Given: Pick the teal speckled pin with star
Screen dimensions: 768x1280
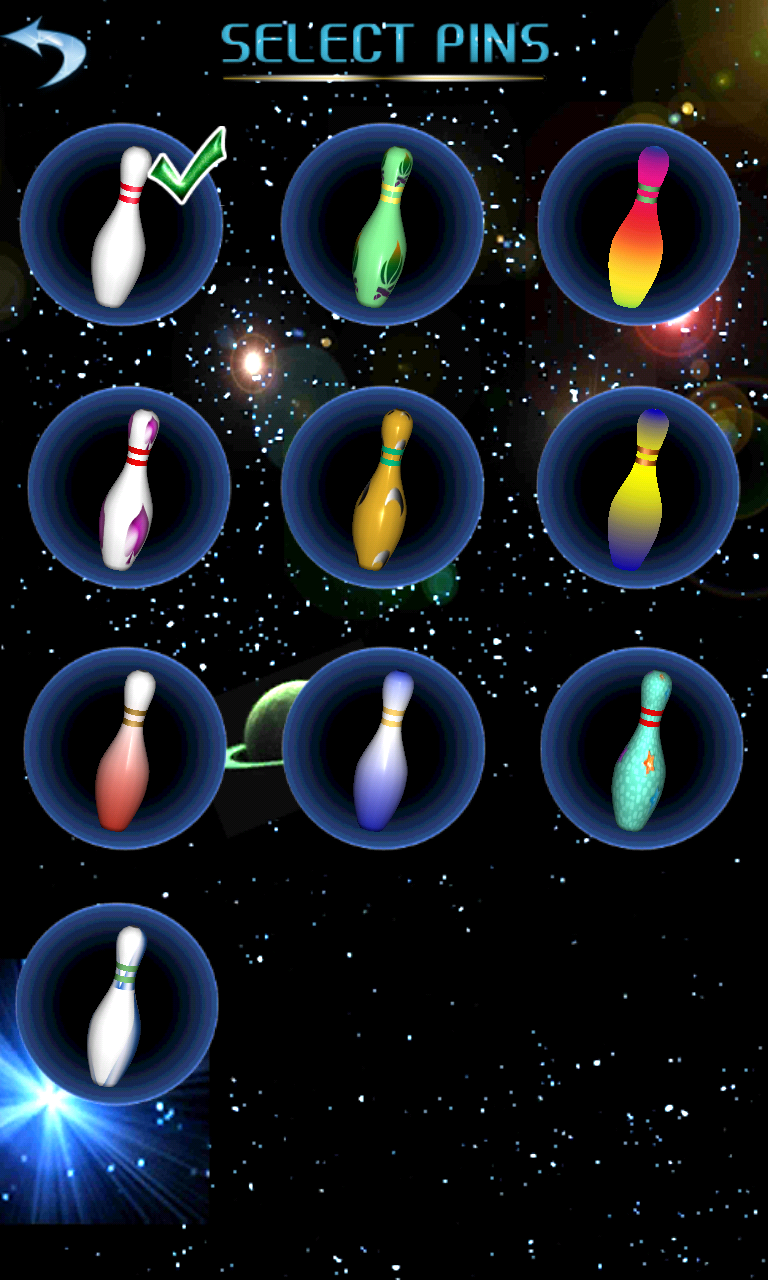Looking at the screenshot, I should tap(642, 748).
